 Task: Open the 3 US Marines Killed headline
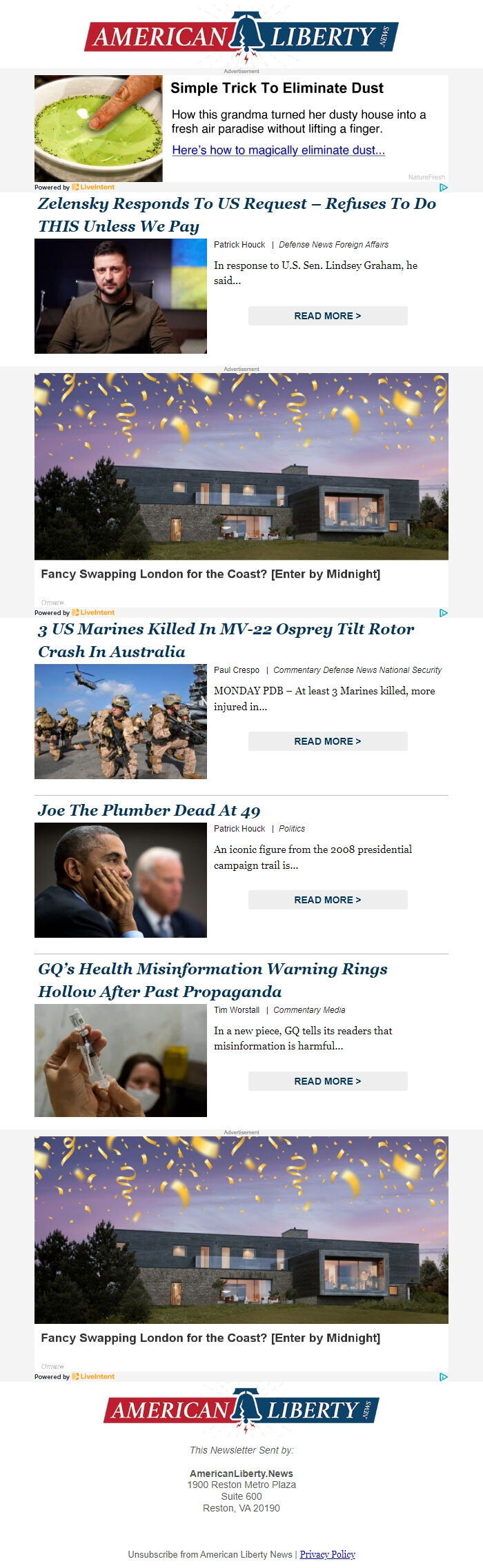(x=226, y=640)
